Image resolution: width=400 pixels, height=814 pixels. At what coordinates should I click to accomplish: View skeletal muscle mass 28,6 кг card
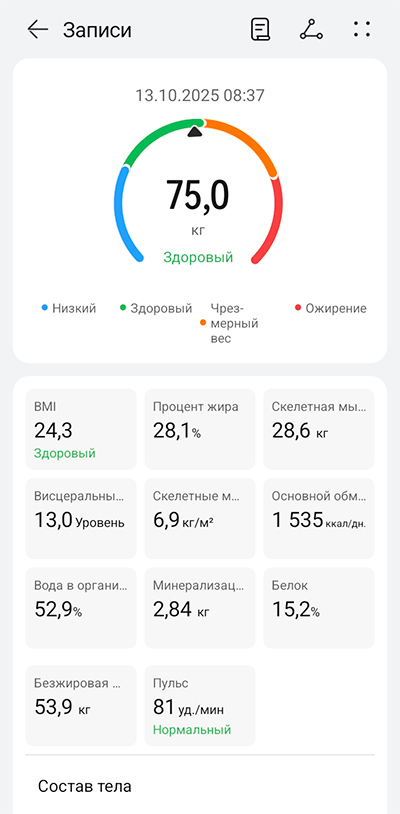(319, 429)
